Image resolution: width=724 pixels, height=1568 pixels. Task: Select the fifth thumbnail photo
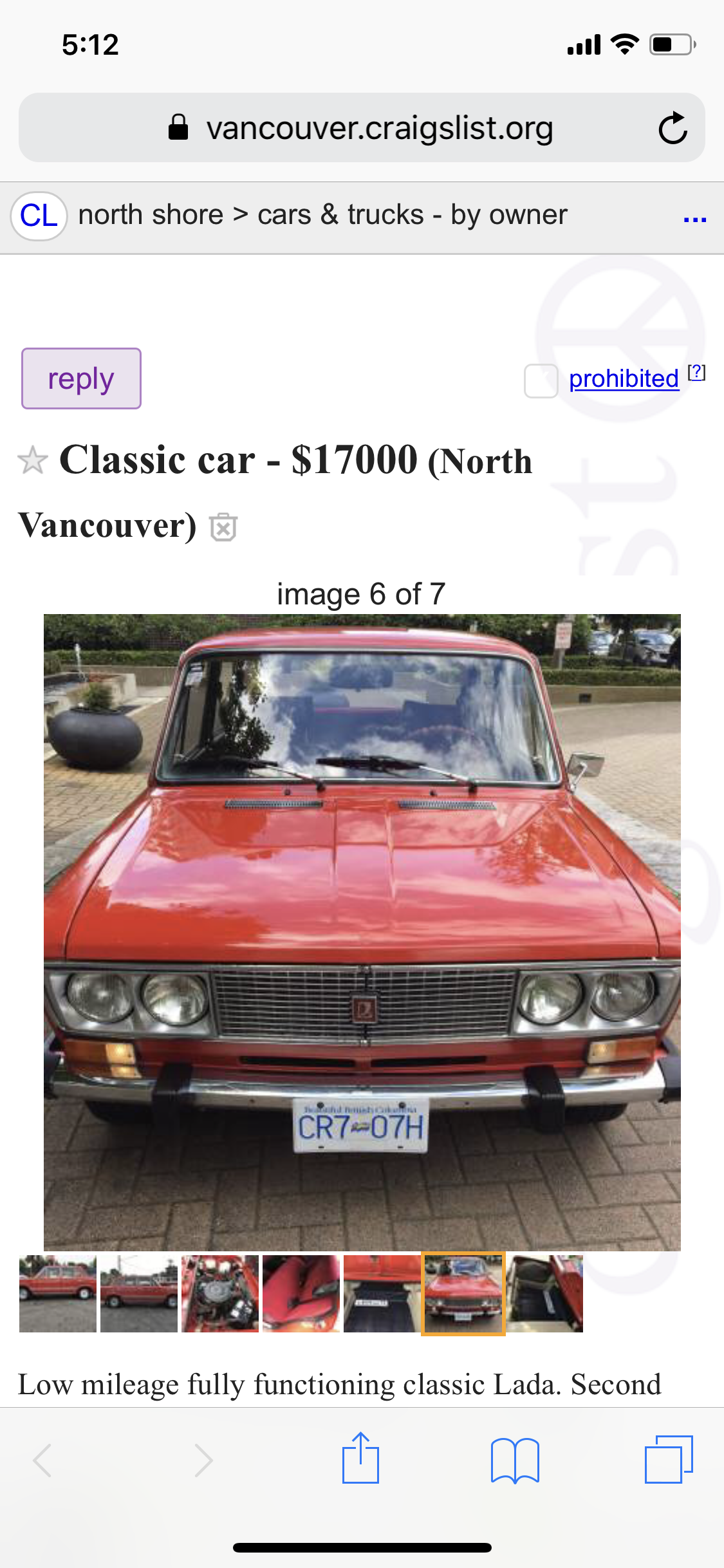(382, 1293)
